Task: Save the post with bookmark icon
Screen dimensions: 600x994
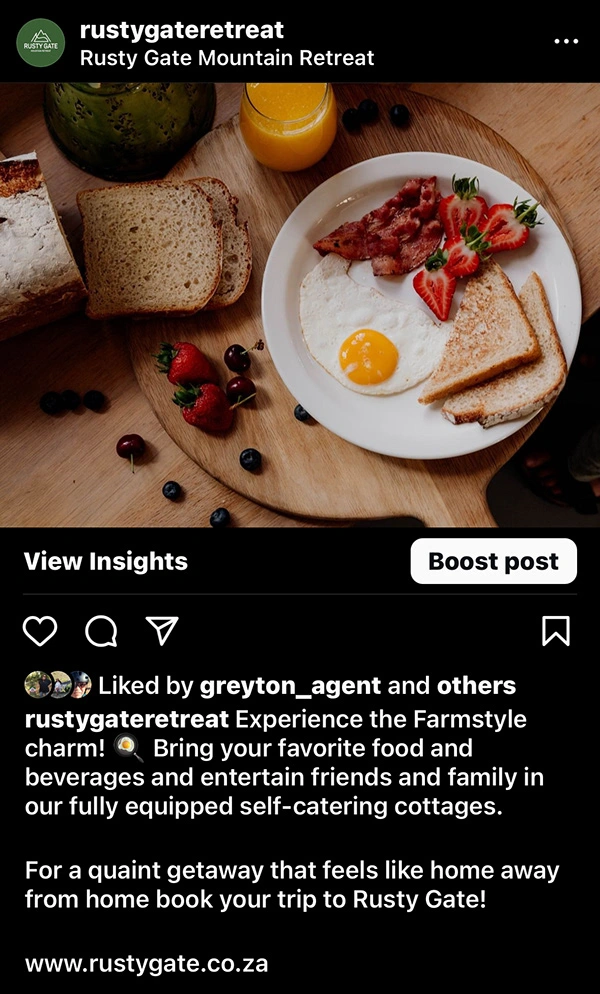Action: (556, 630)
